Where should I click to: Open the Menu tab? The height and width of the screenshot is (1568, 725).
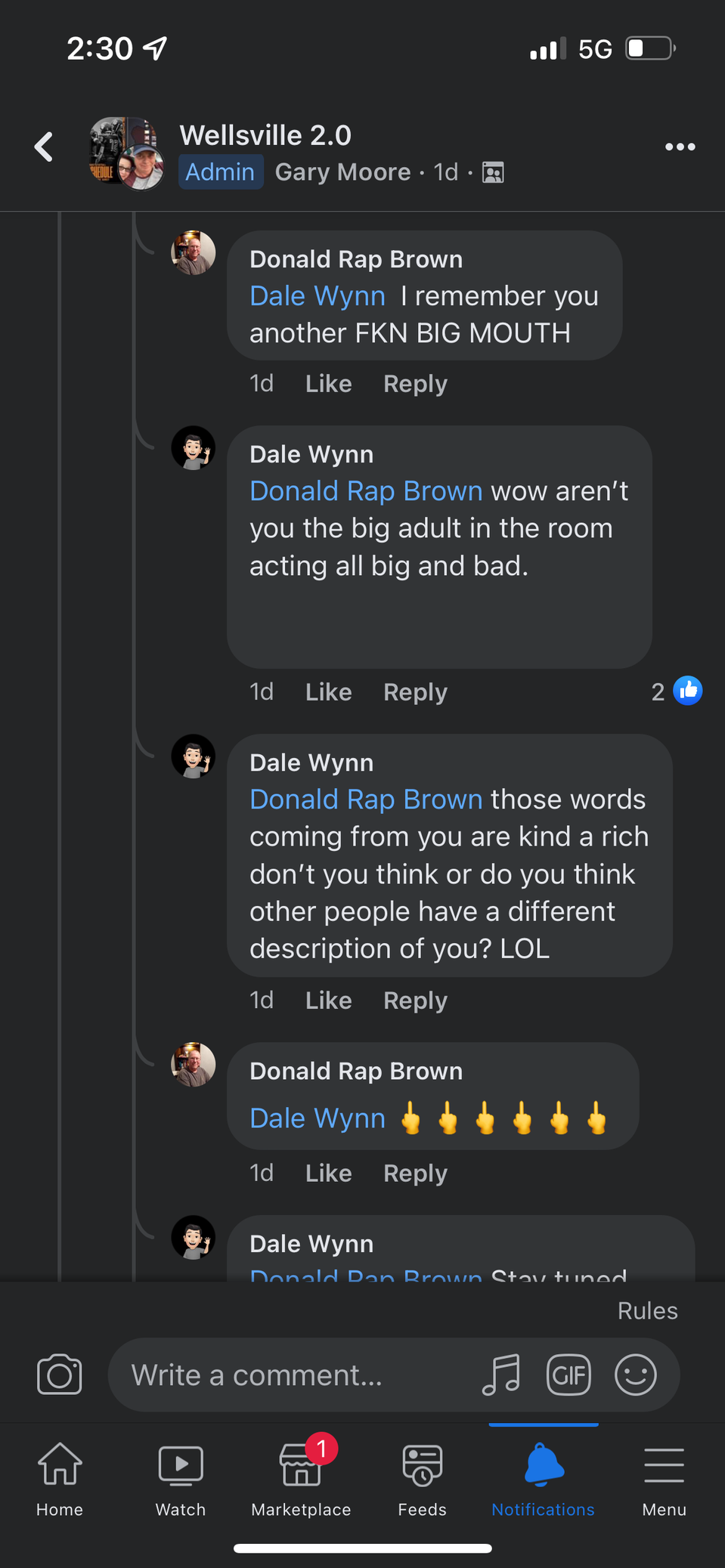(x=664, y=1479)
